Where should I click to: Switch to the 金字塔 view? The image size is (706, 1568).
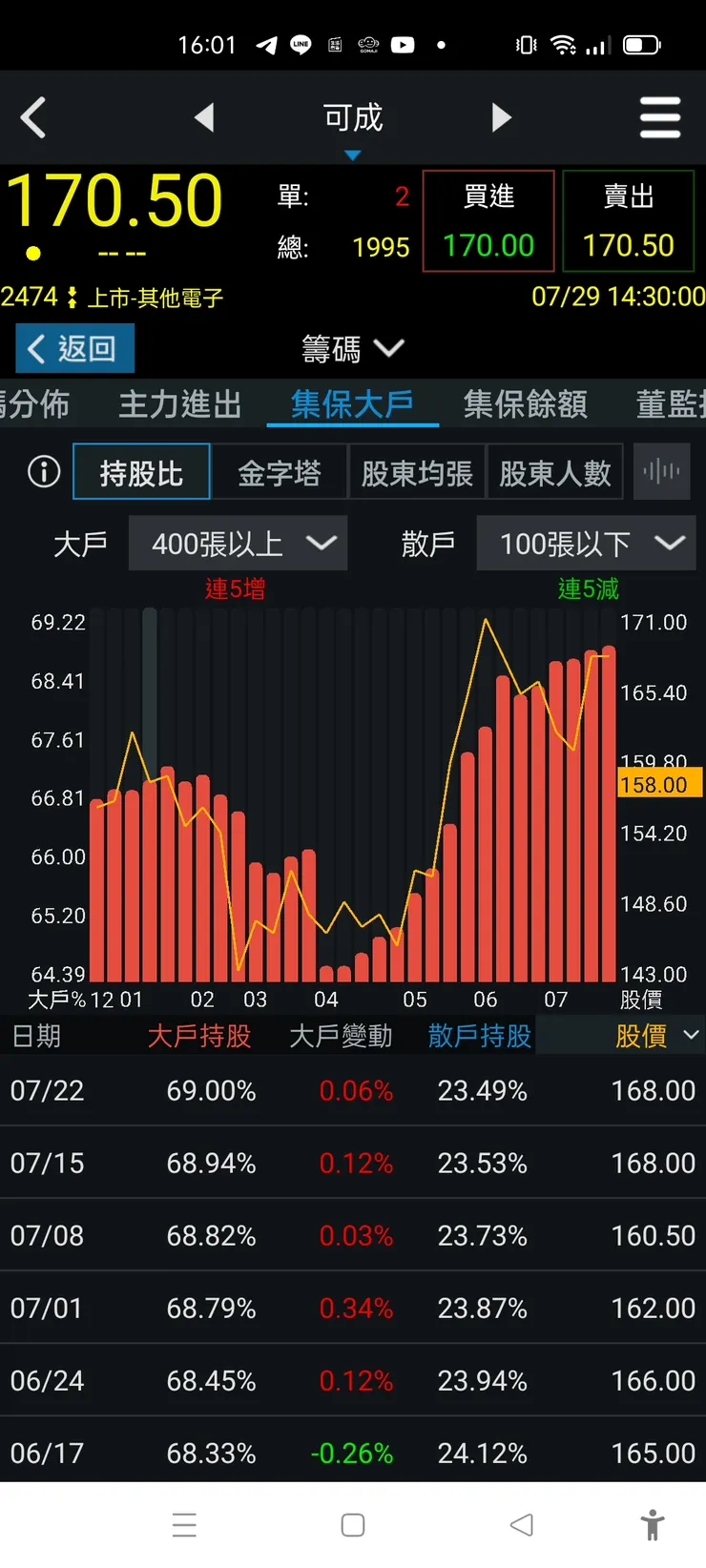point(280,471)
